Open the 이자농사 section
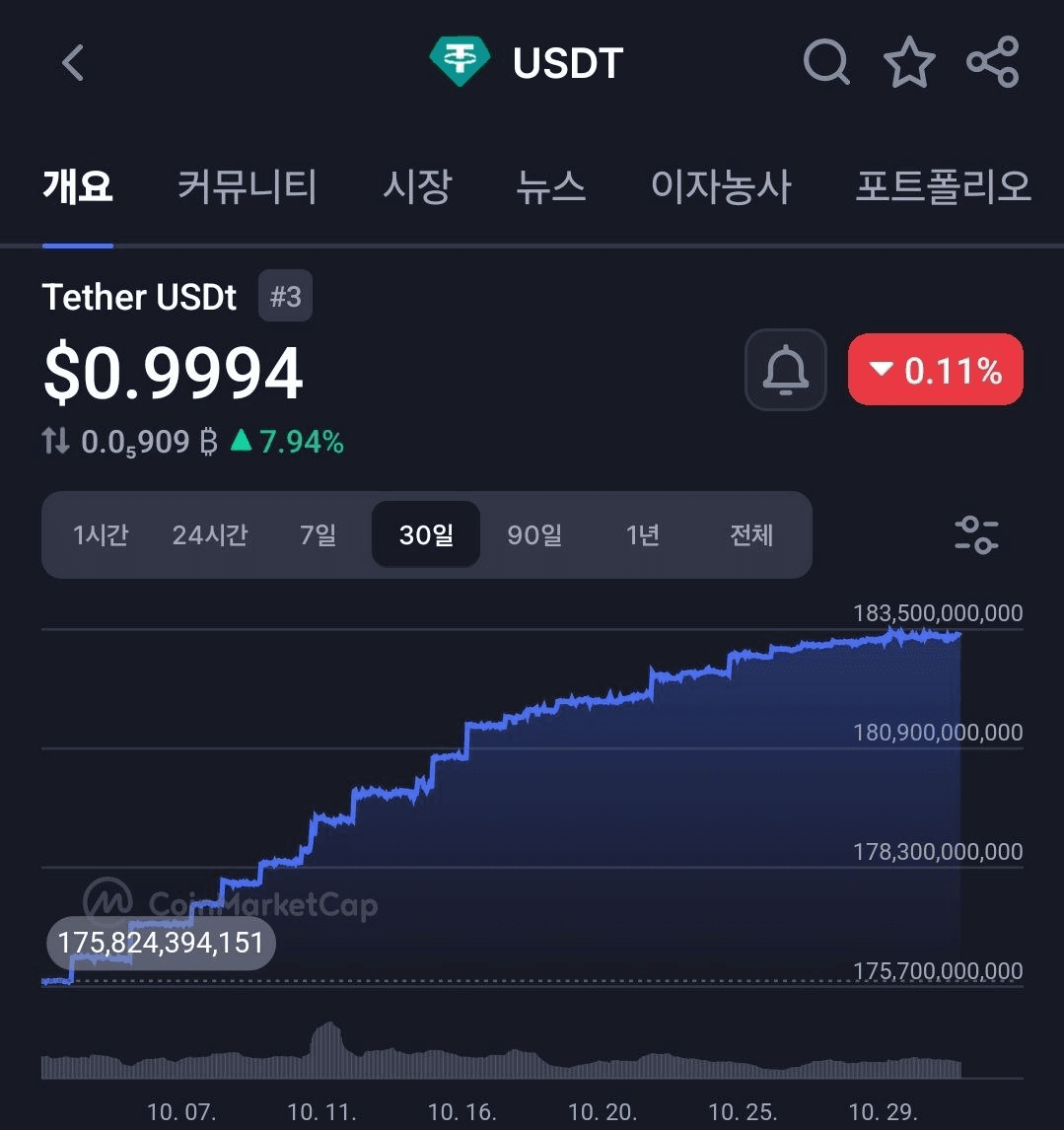Screen dimensions: 1064x1130 [723, 187]
